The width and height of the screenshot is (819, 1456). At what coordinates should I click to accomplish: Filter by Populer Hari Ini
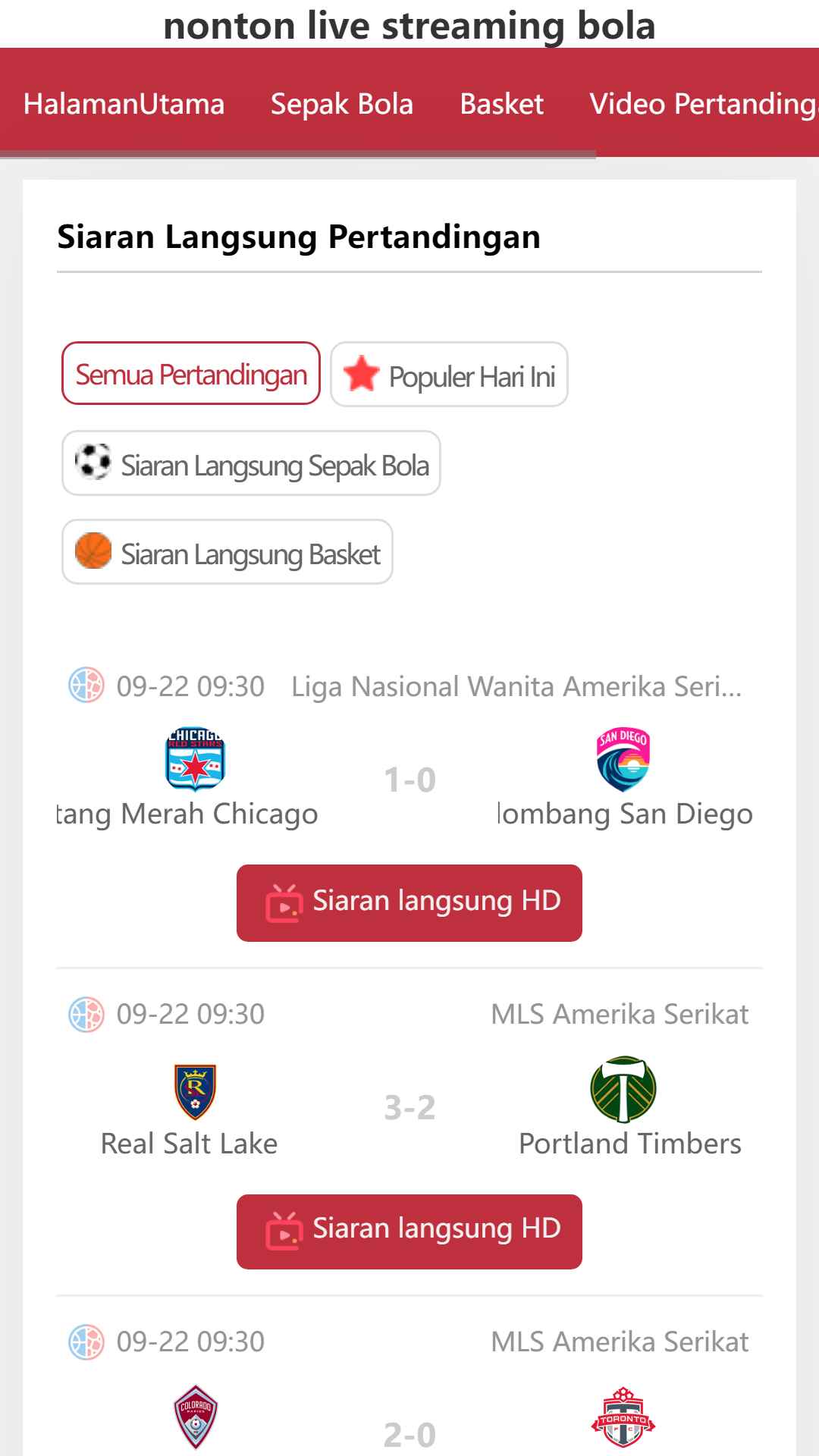click(450, 375)
